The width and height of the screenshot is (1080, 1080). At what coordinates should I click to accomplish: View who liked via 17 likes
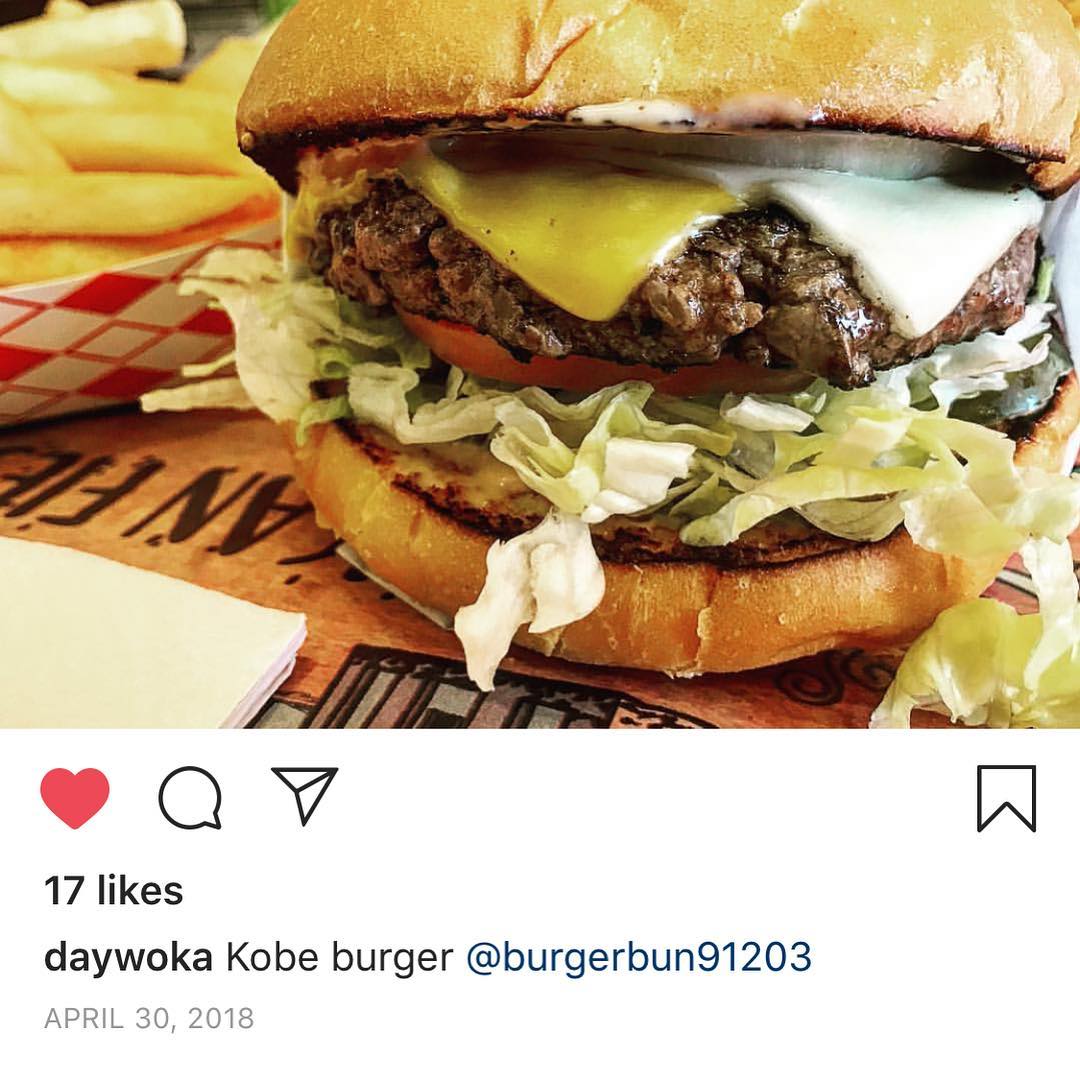point(114,890)
